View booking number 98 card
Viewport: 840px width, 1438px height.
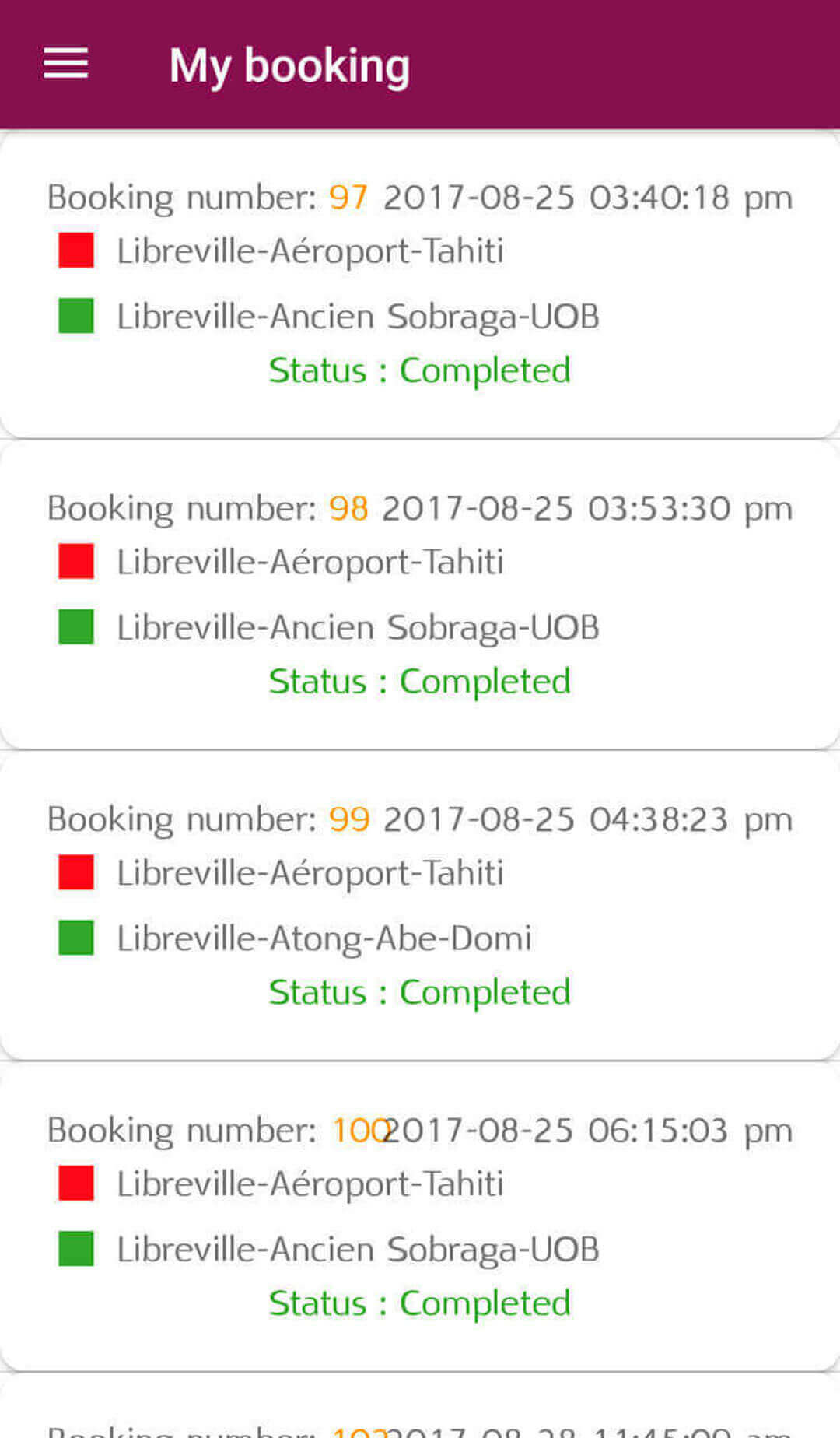(420, 595)
